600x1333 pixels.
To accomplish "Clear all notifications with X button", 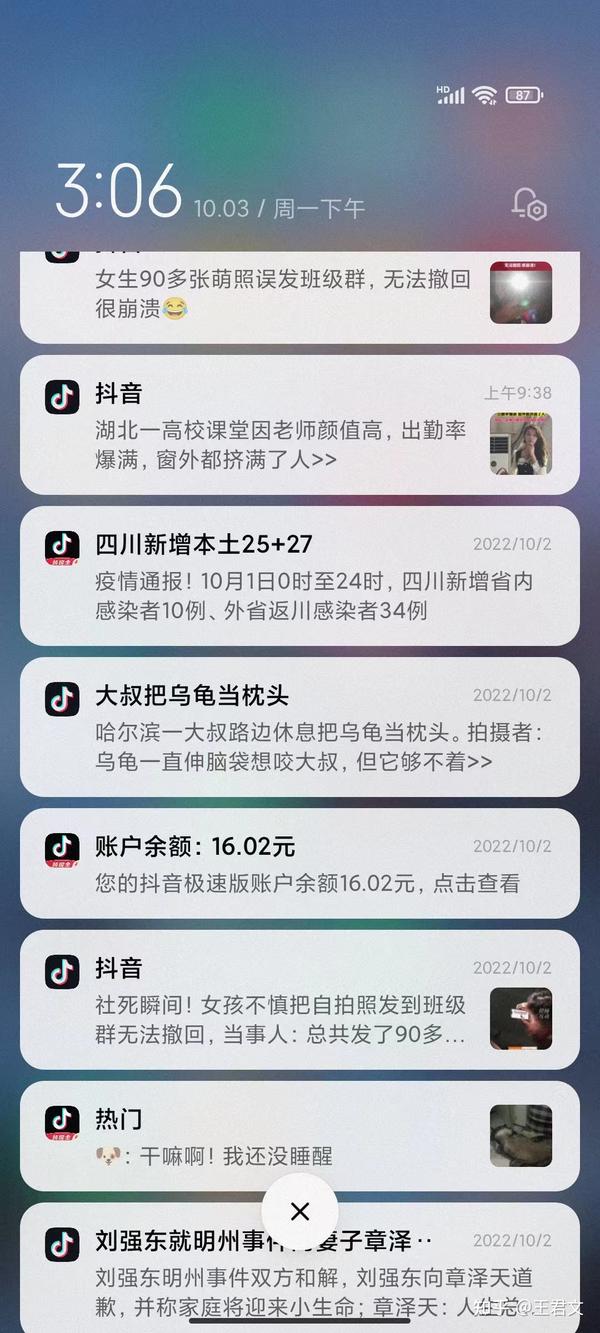I will coord(300,1212).
